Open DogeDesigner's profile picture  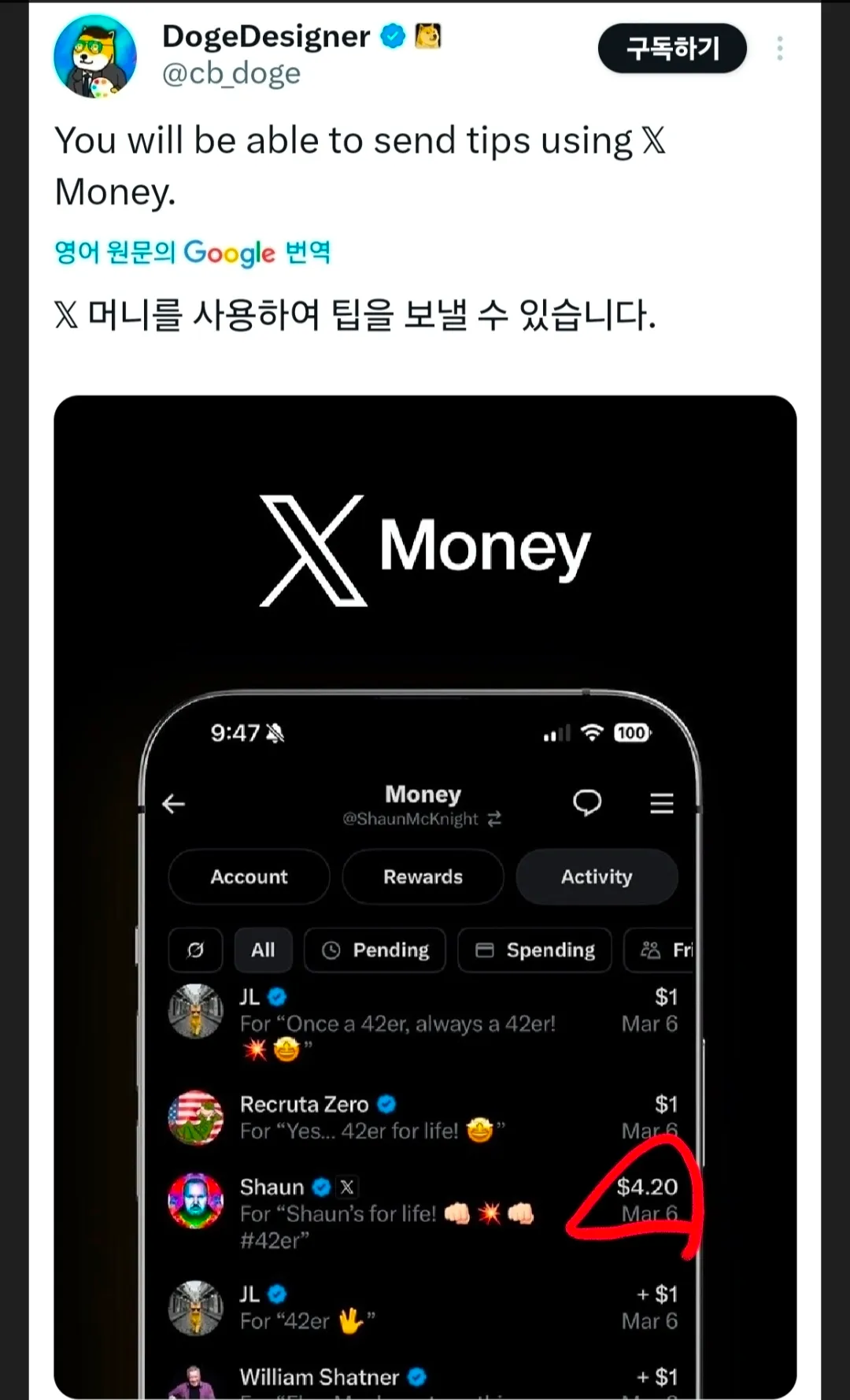(x=95, y=57)
